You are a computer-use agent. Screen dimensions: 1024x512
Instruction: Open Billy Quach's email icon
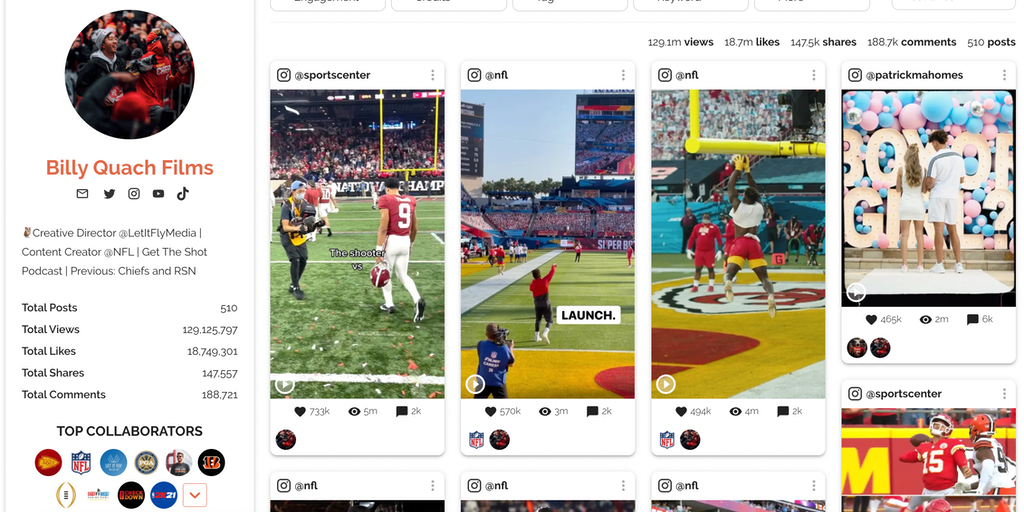coord(82,194)
